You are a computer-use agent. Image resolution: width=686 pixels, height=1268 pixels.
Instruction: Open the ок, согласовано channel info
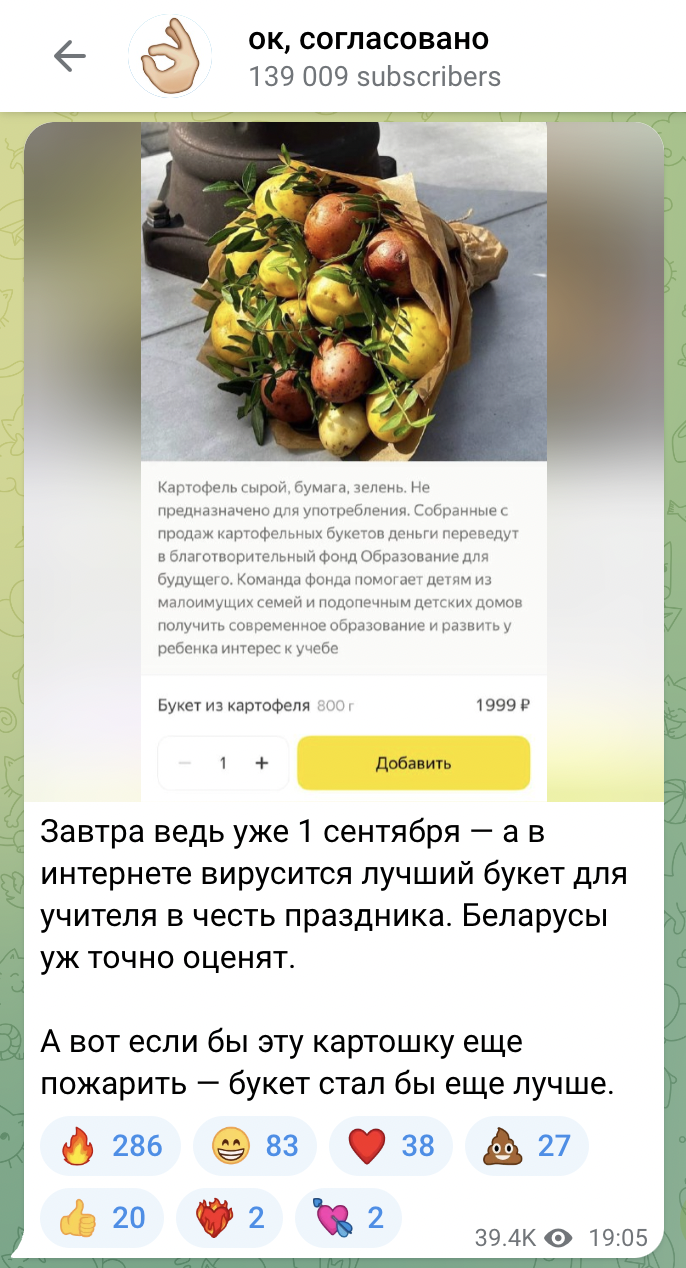point(370,56)
